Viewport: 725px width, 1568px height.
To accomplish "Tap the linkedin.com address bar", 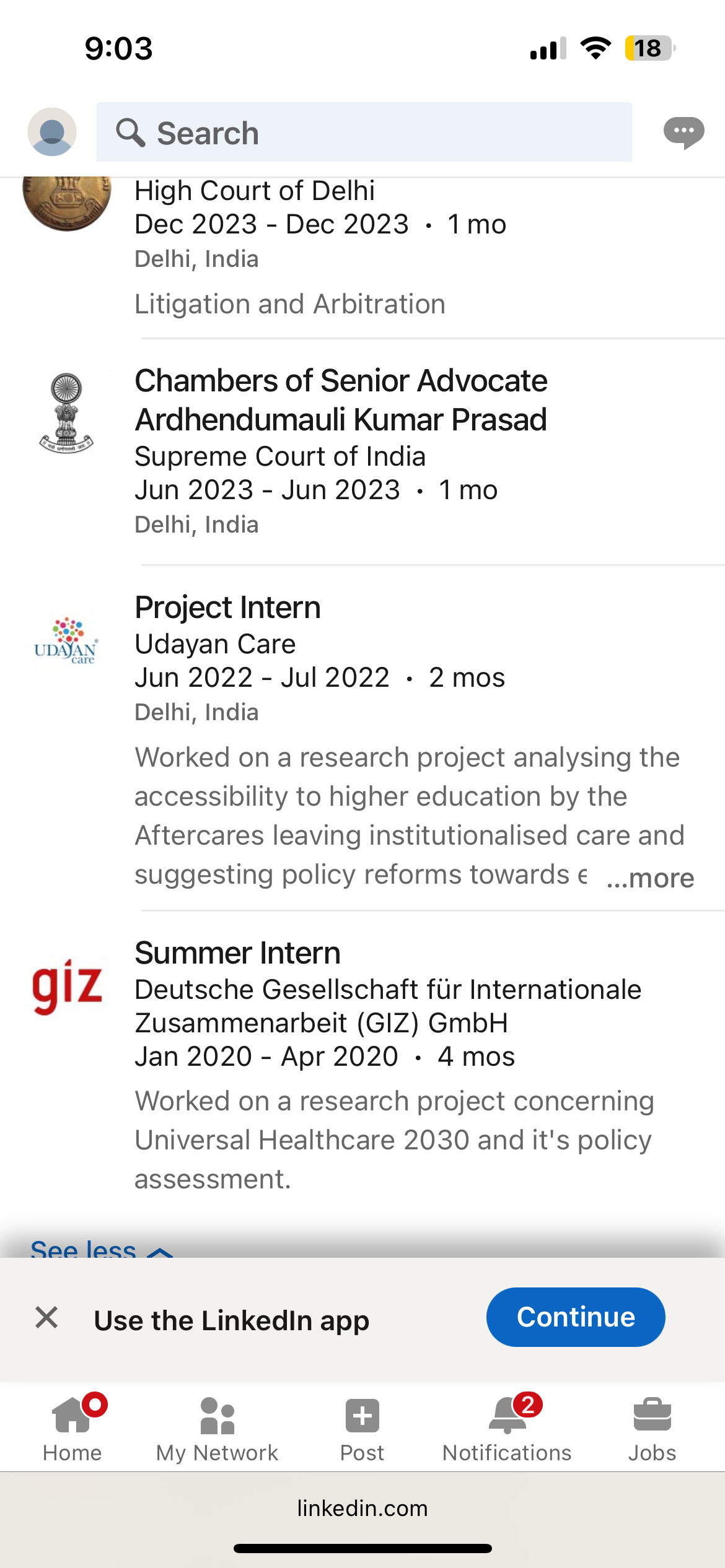I will coord(362,1509).
